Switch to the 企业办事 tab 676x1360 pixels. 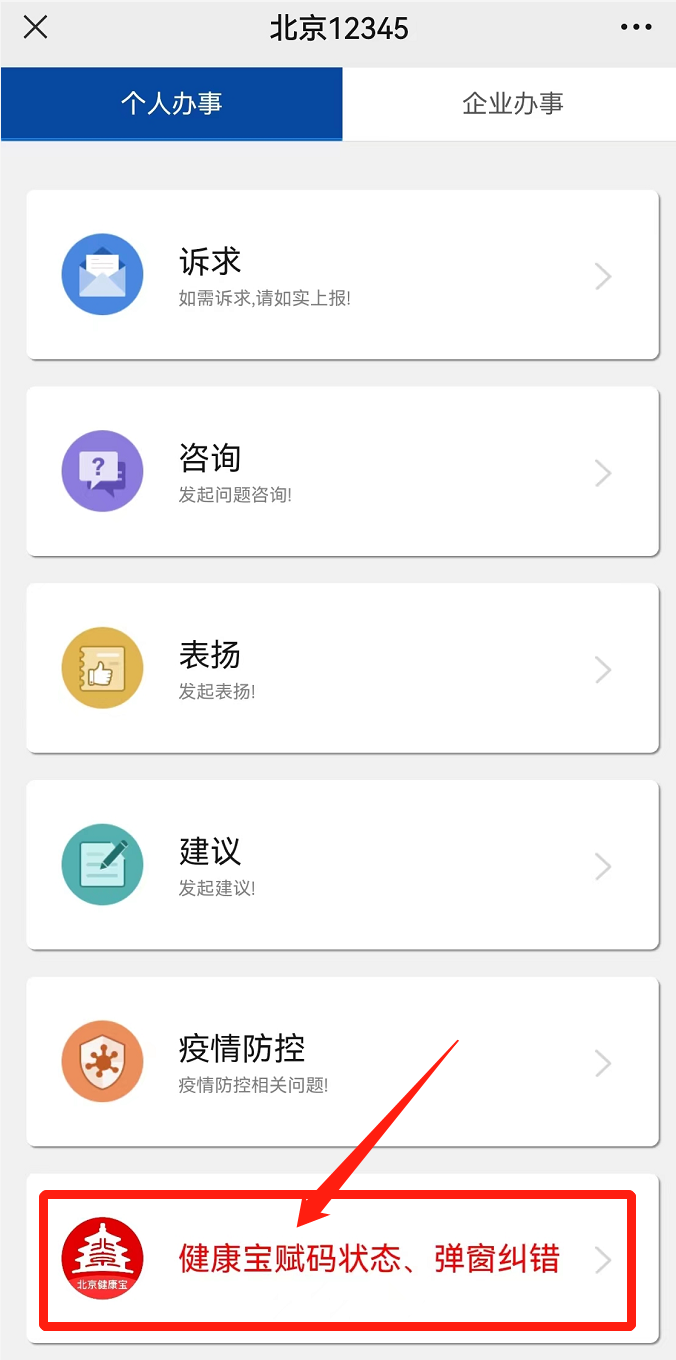pos(512,104)
